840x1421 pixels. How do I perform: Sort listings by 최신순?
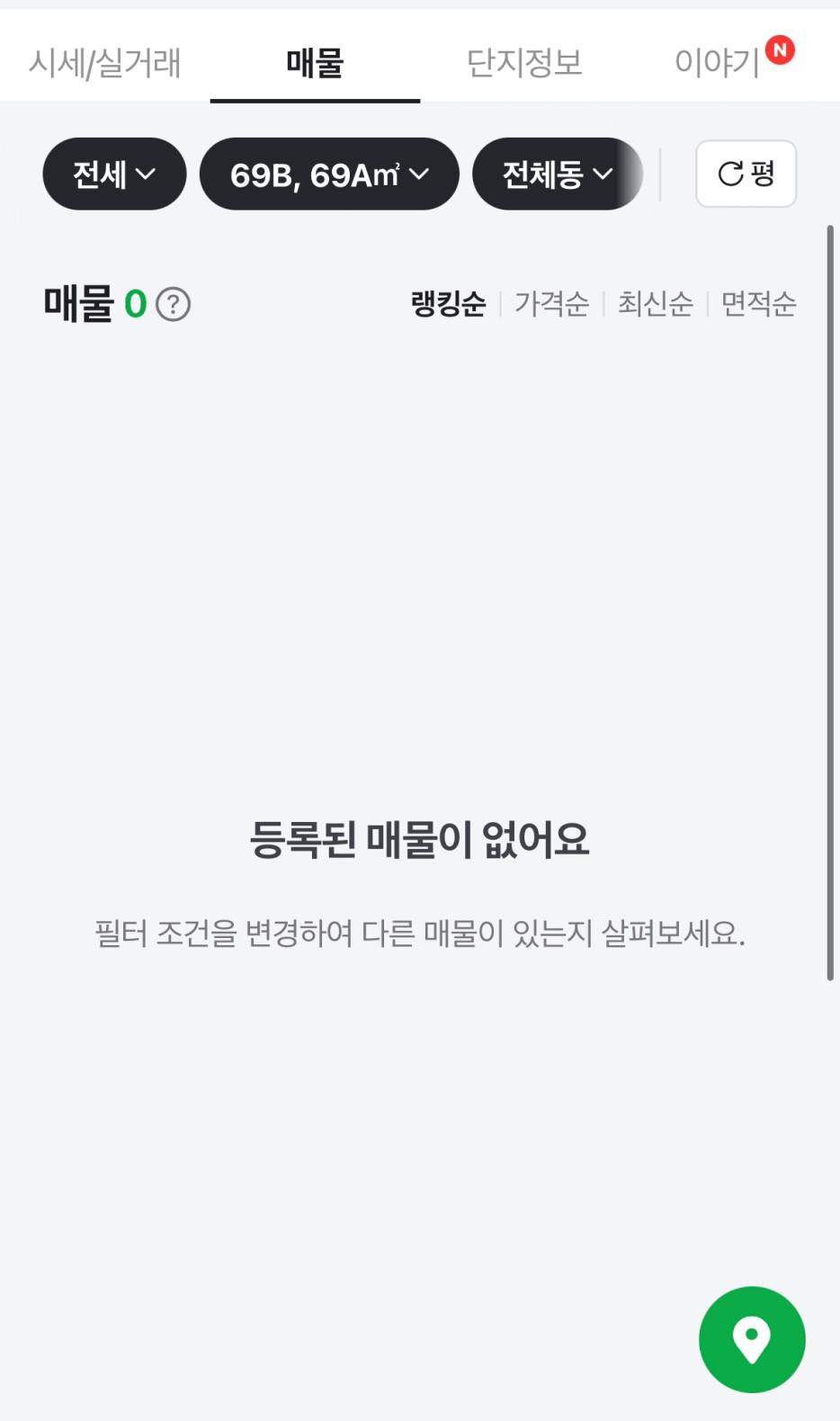coord(655,304)
